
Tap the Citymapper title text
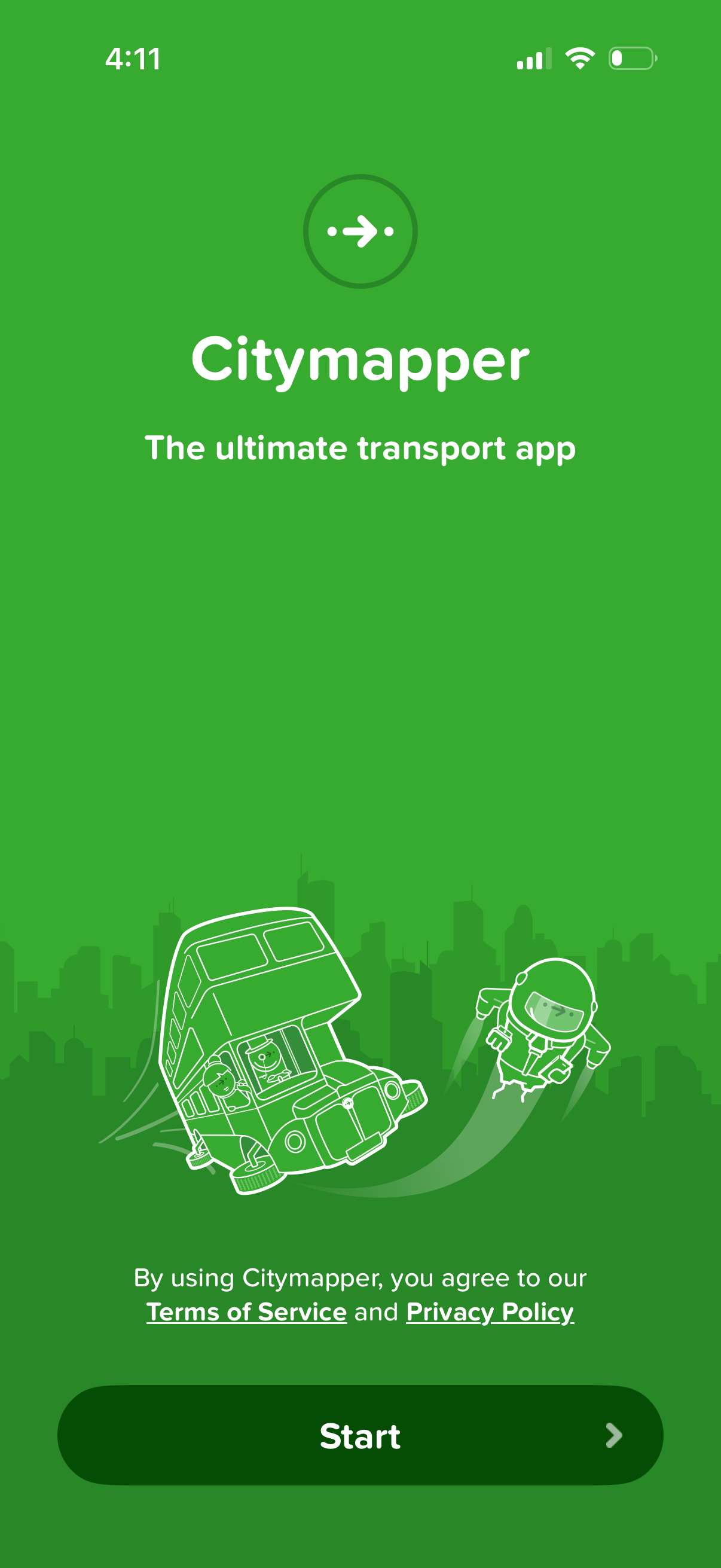click(360, 361)
